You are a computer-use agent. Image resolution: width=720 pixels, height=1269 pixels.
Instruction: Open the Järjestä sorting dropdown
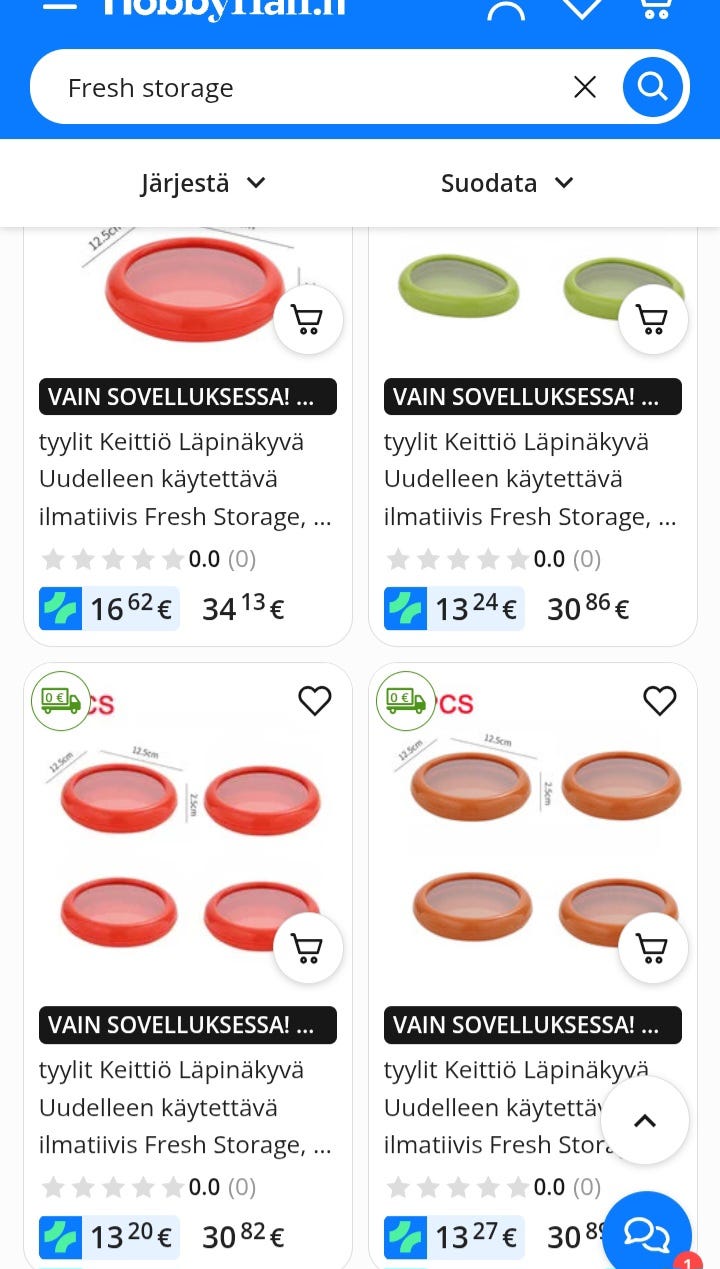point(203,183)
